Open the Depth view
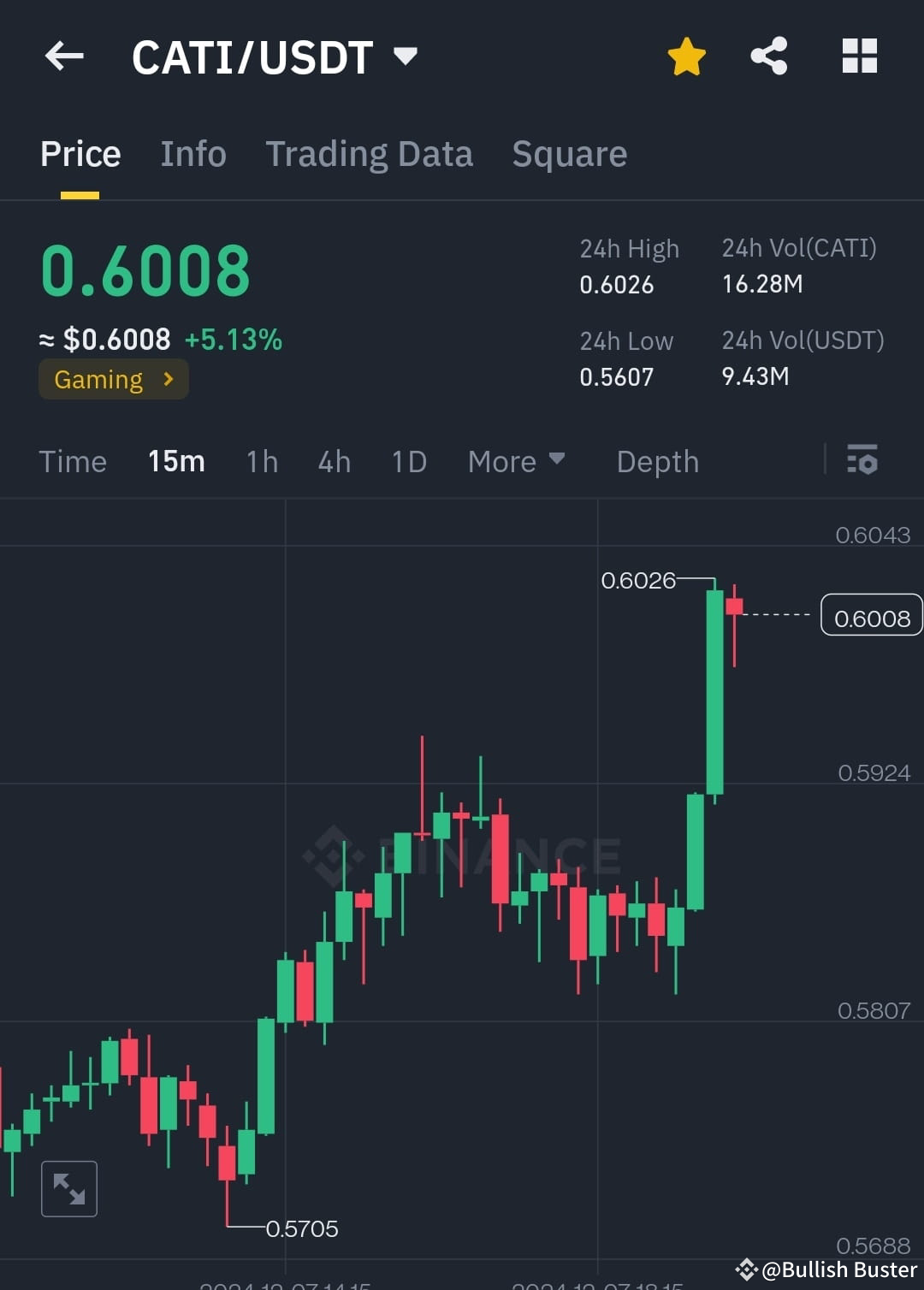924x1290 pixels. (657, 461)
